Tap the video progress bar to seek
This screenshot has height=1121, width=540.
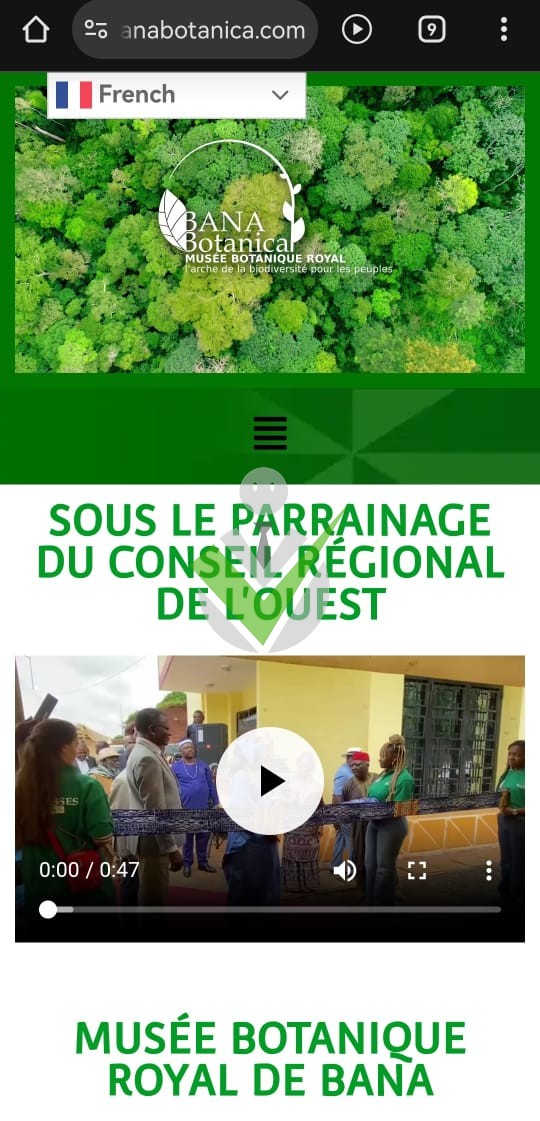[270, 909]
